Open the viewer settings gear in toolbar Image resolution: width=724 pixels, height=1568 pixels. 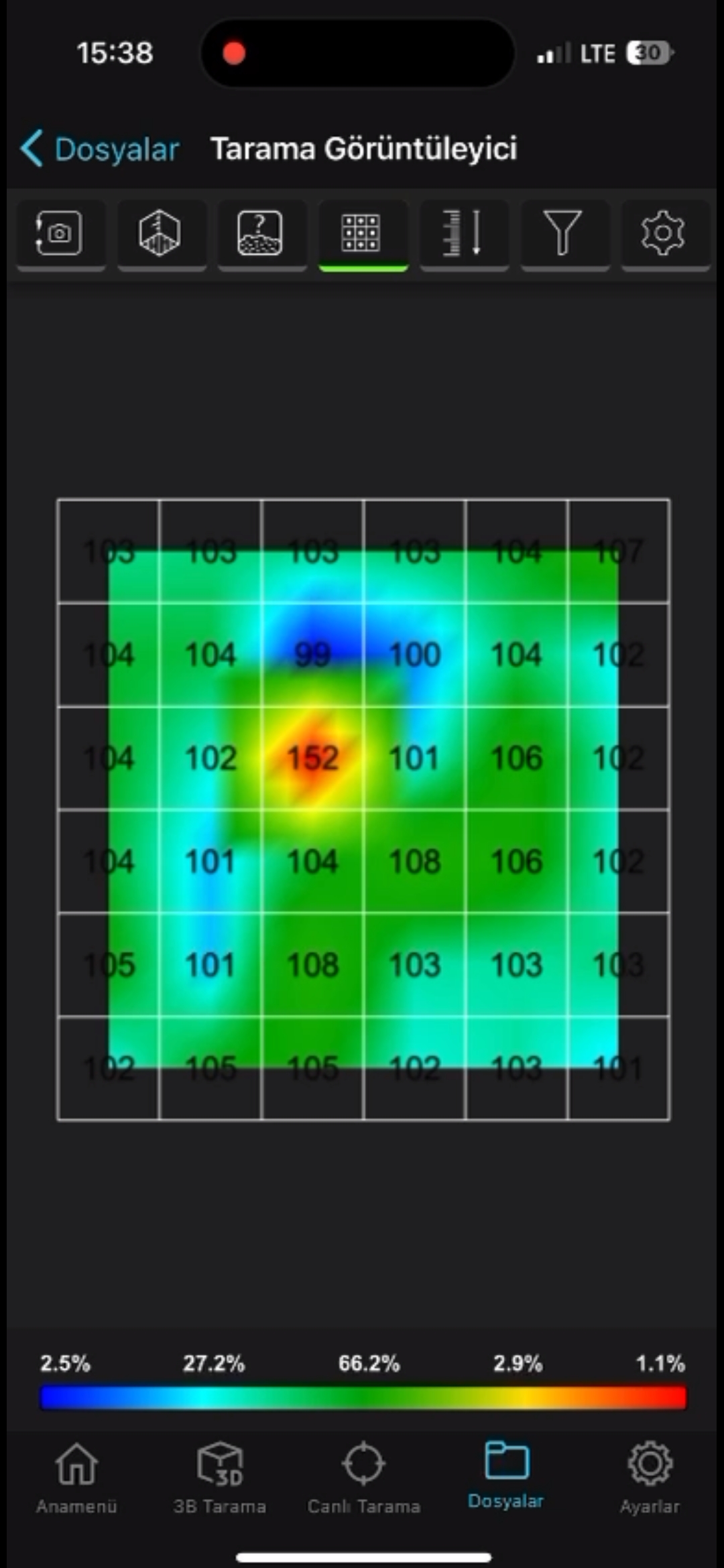[662, 233]
